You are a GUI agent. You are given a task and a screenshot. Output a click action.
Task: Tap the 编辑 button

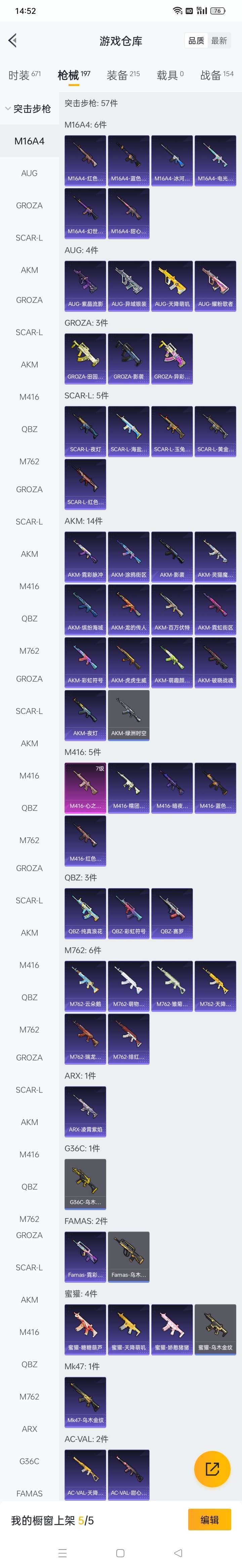tap(210, 1519)
